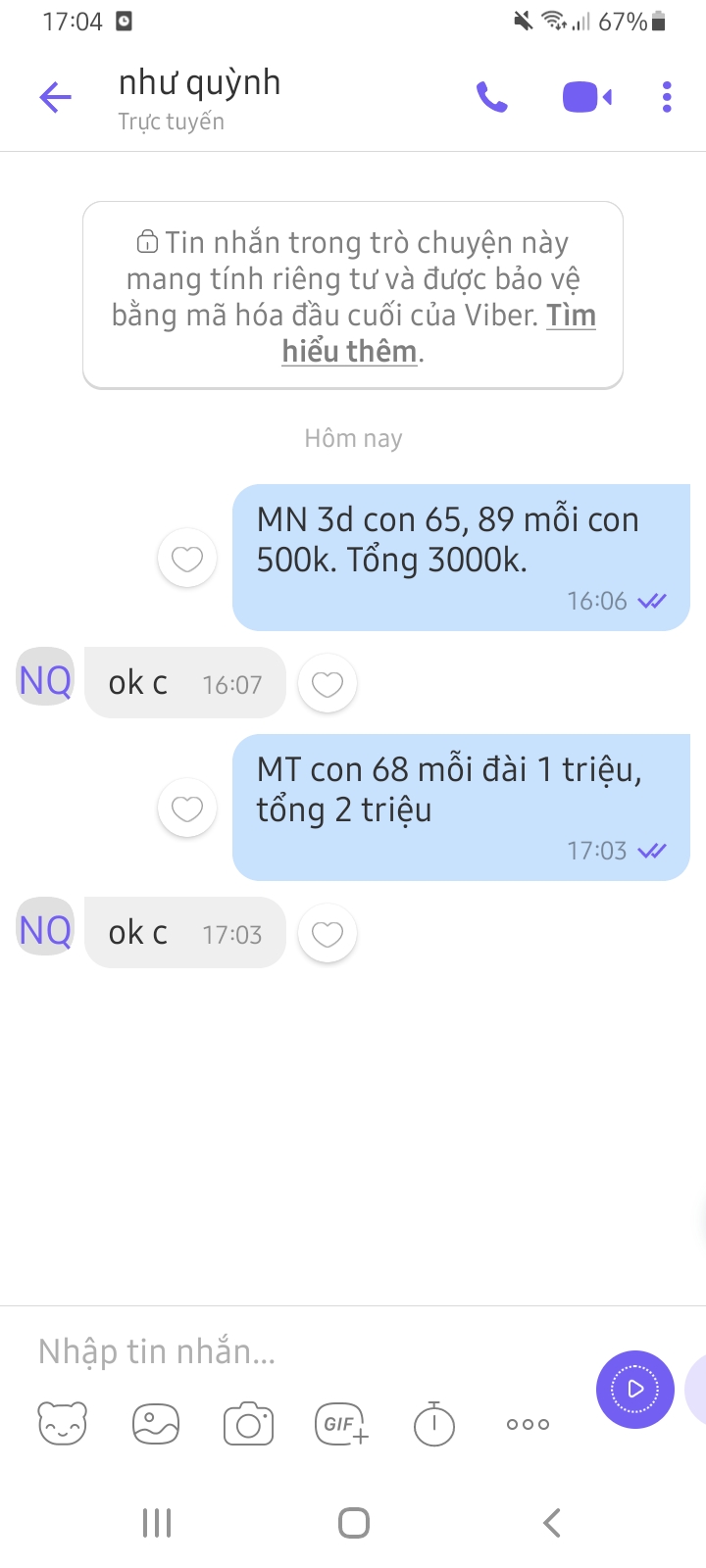Start a video call with như quỳnh
The image size is (706, 1568).
[x=587, y=98]
